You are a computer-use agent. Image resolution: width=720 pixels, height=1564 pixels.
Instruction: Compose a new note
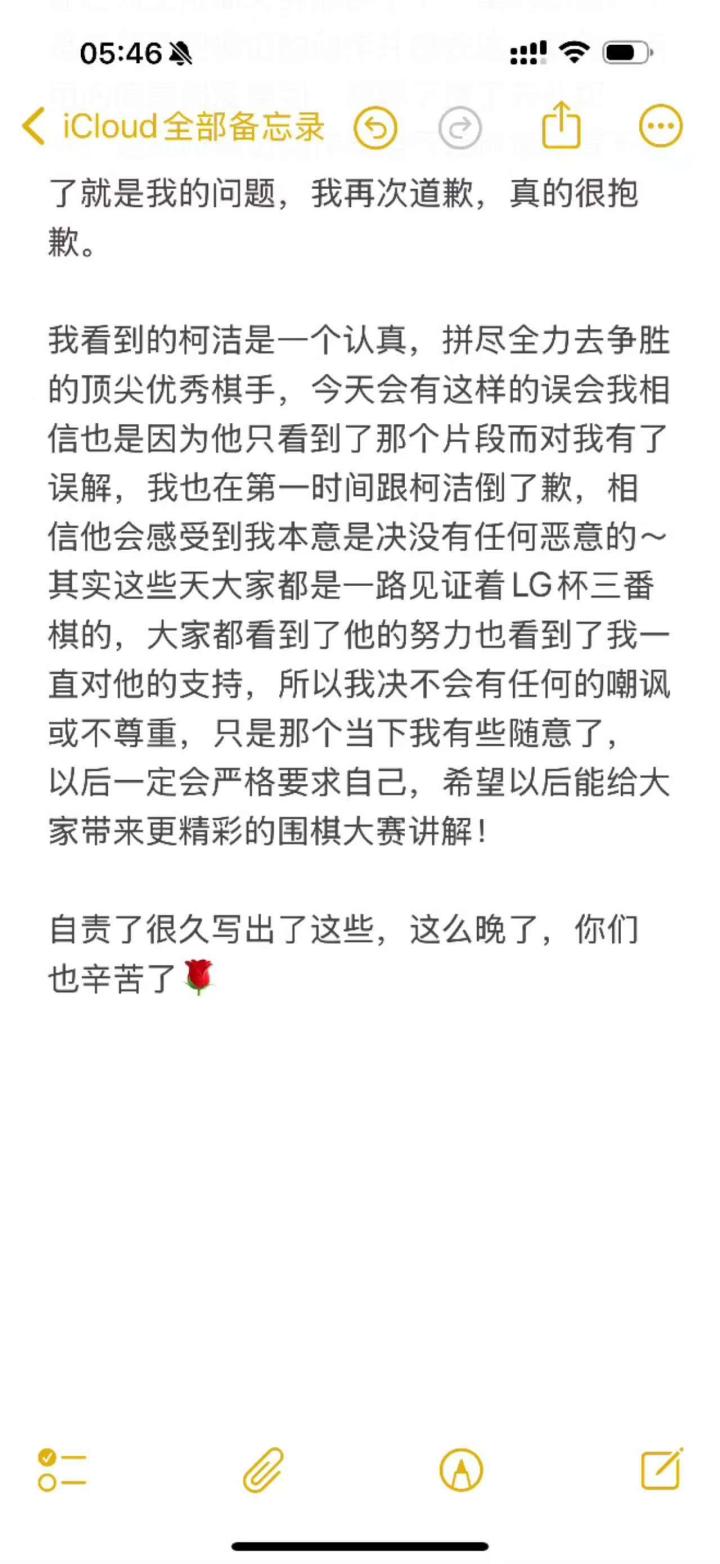pyautogui.click(x=661, y=1469)
